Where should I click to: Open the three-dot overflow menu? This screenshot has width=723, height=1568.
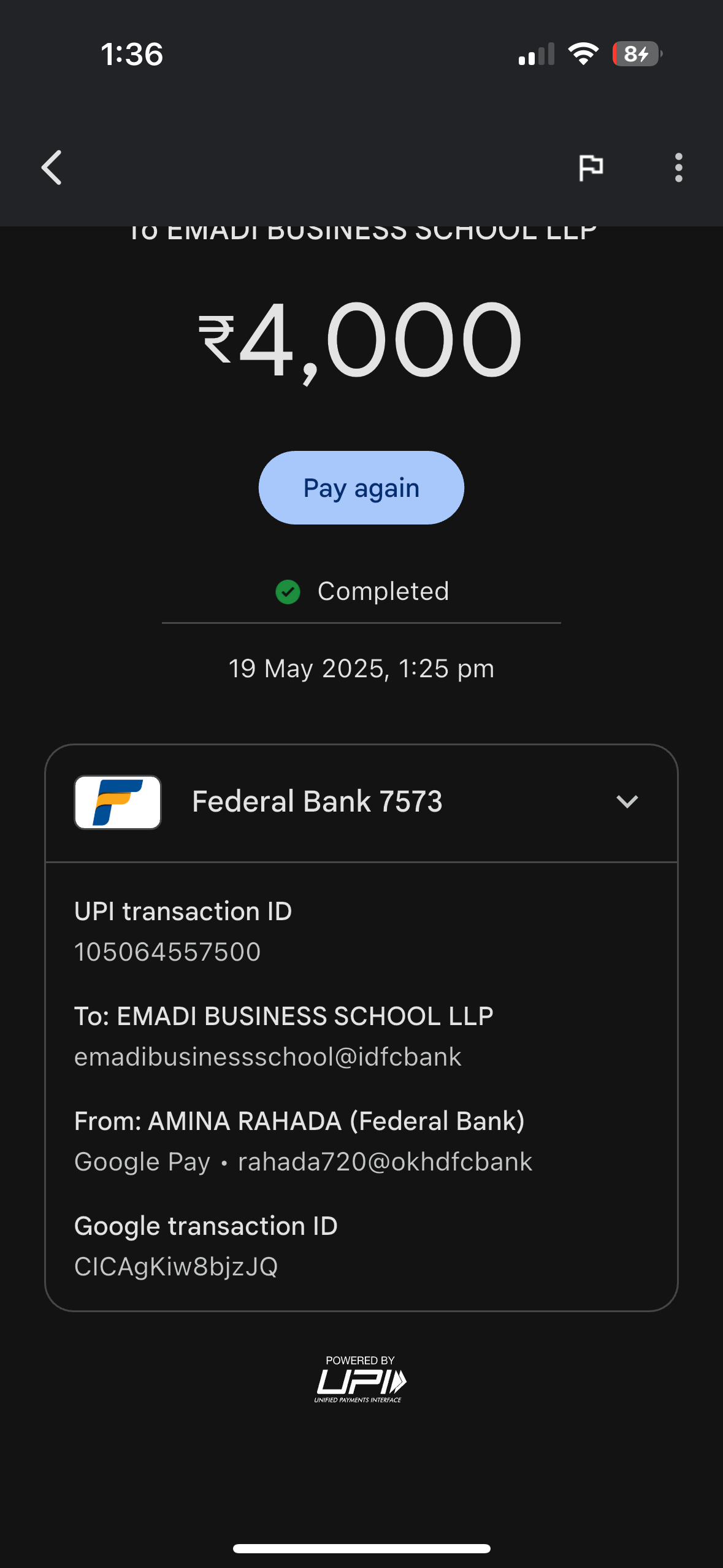tap(678, 167)
